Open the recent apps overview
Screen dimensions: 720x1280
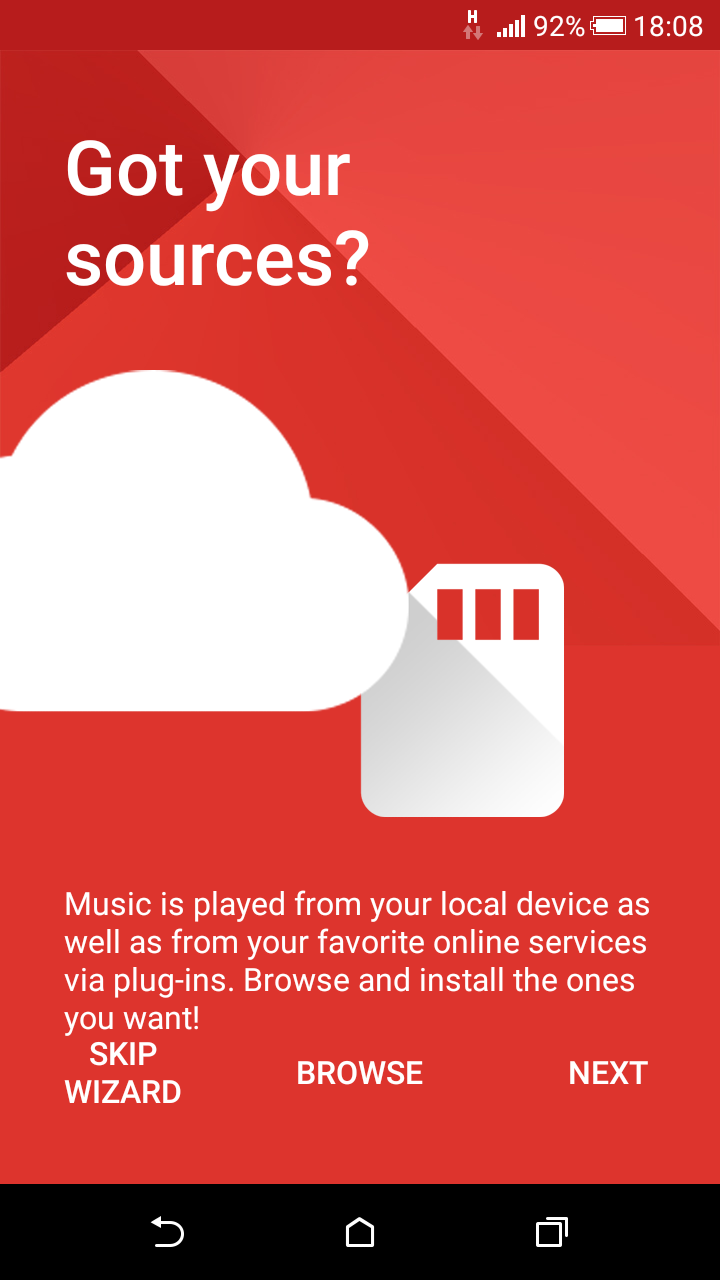(x=551, y=1232)
